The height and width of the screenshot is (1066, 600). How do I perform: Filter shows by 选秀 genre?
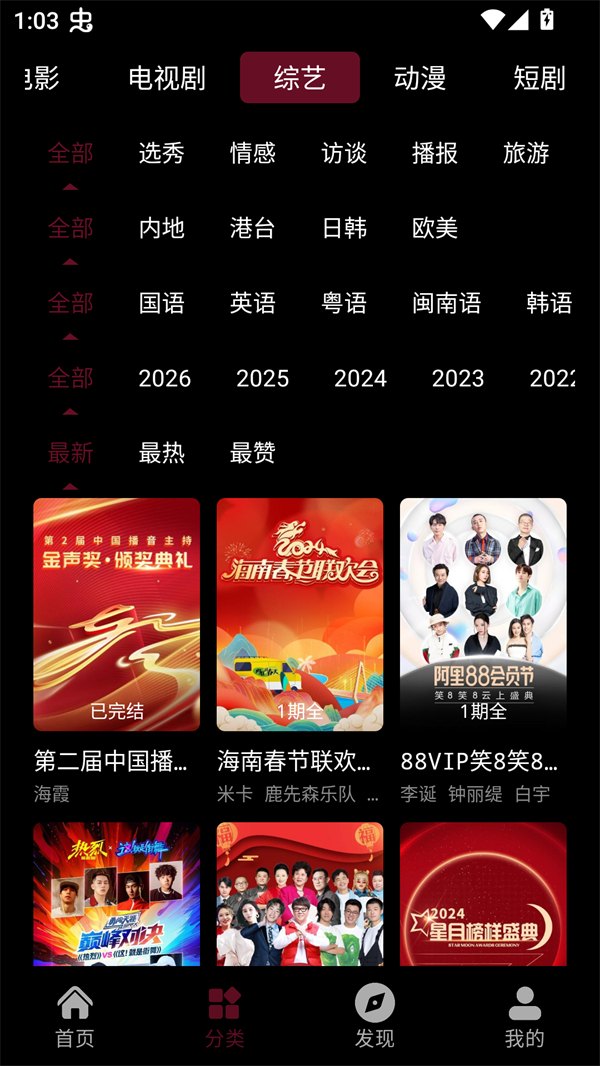point(162,153)
